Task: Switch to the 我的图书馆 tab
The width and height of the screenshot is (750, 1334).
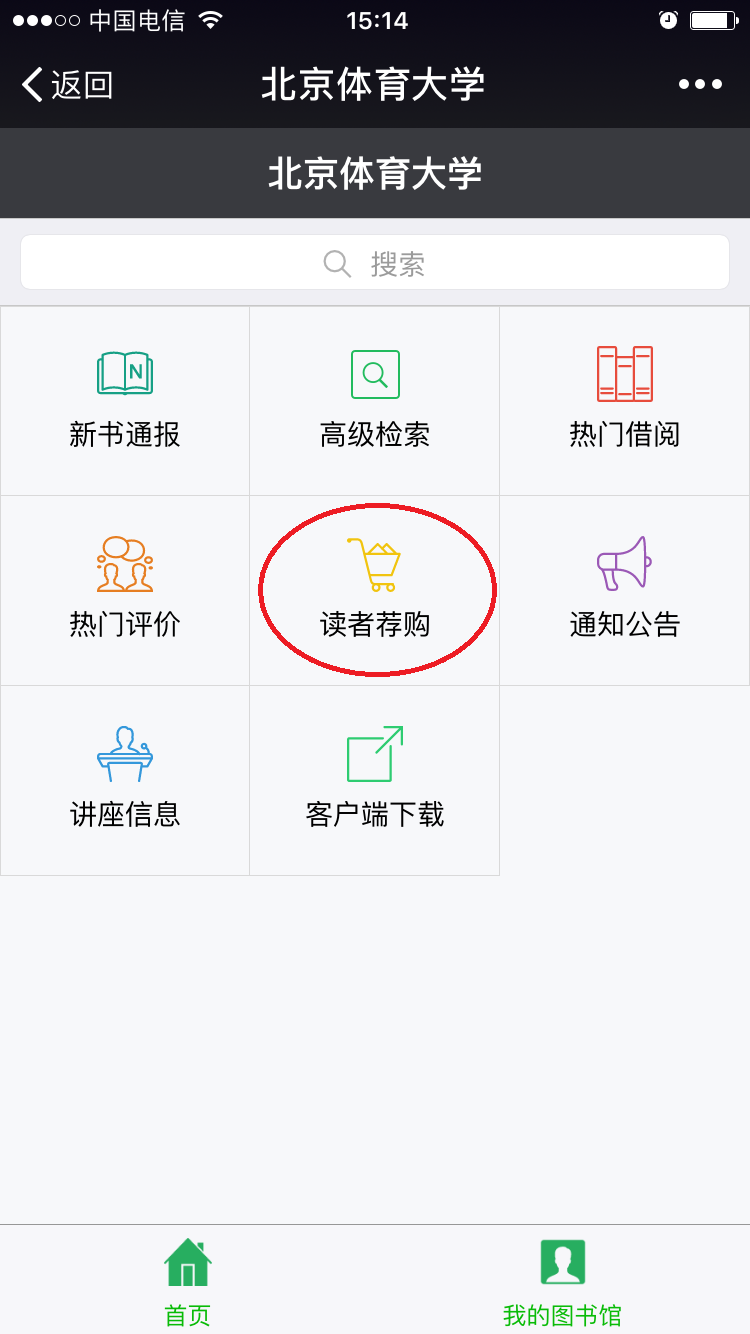Action: (x=562, y=1281)
